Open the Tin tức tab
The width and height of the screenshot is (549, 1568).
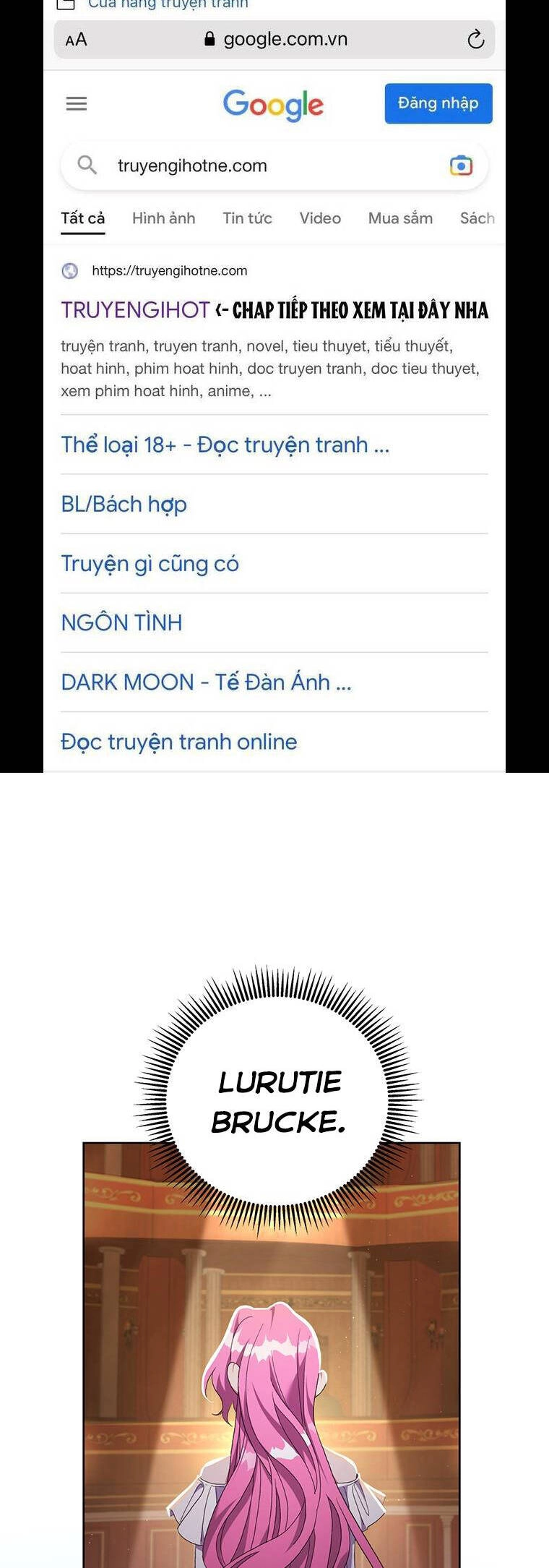pos(247,218)
